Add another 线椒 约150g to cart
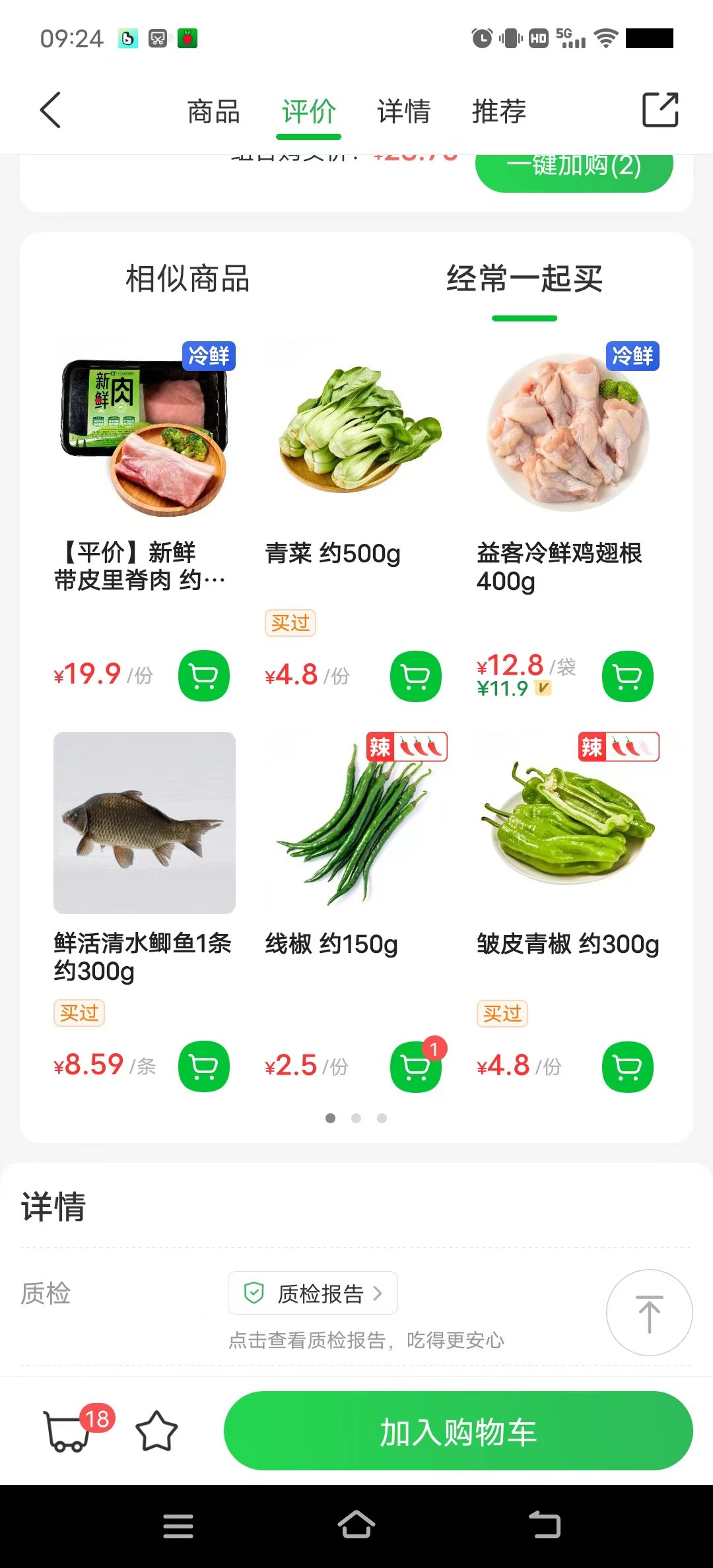 pyautogui.click(x=415, y=1066)
